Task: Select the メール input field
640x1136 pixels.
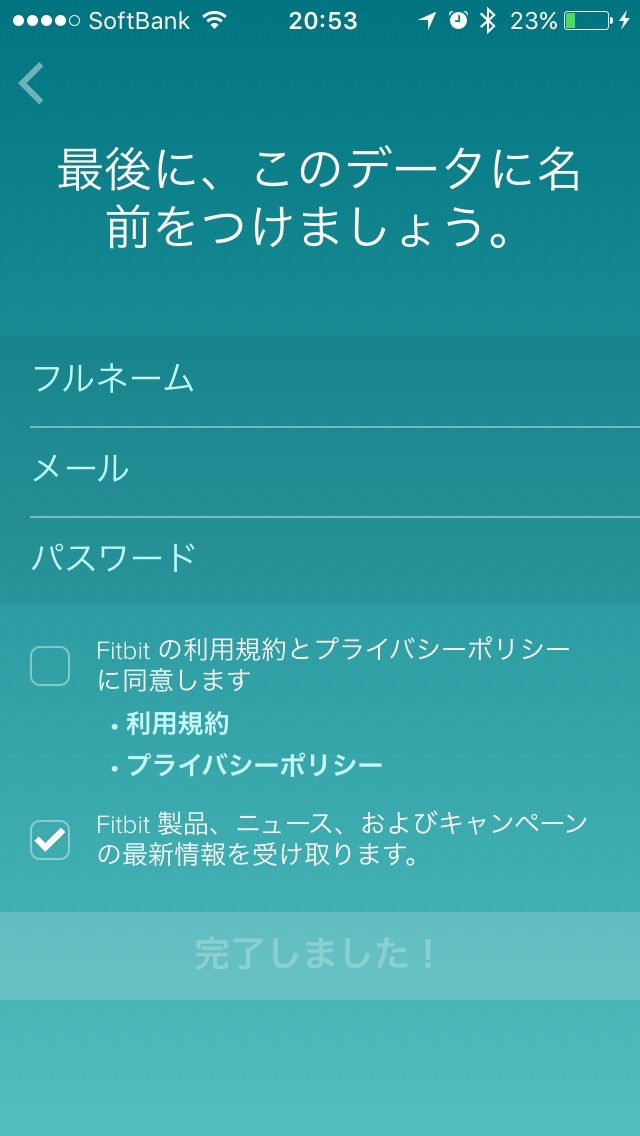Action: pos(320,472)
